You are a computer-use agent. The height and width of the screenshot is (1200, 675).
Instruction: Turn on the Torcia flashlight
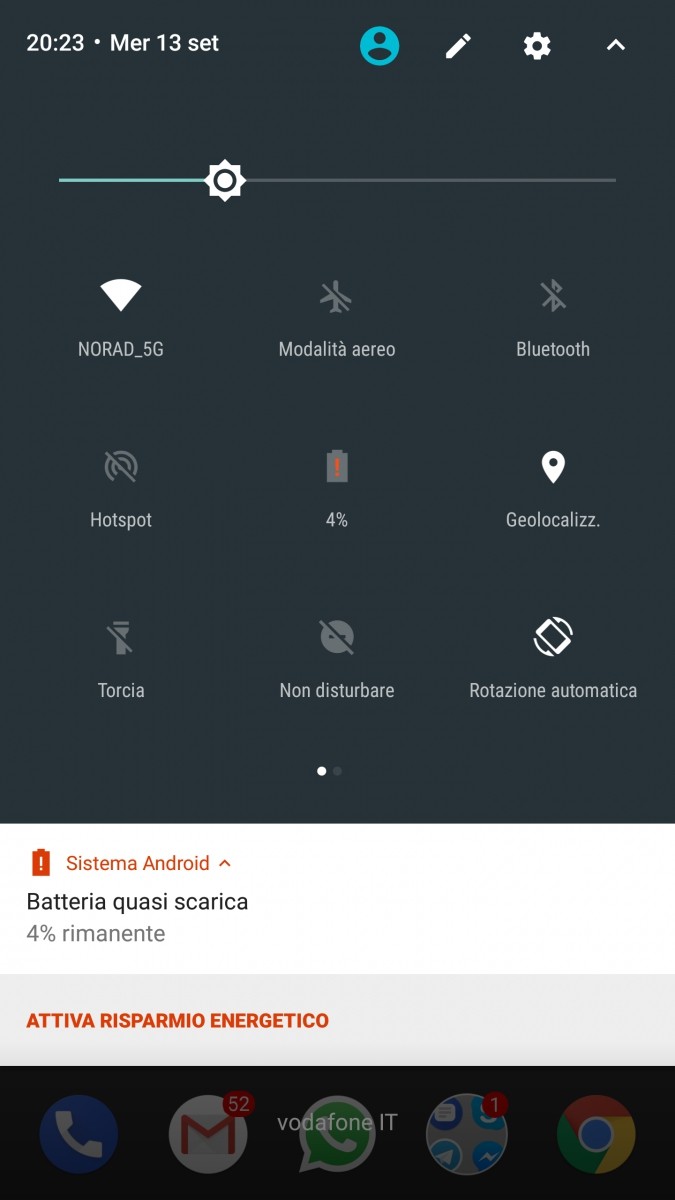[121, 637]
